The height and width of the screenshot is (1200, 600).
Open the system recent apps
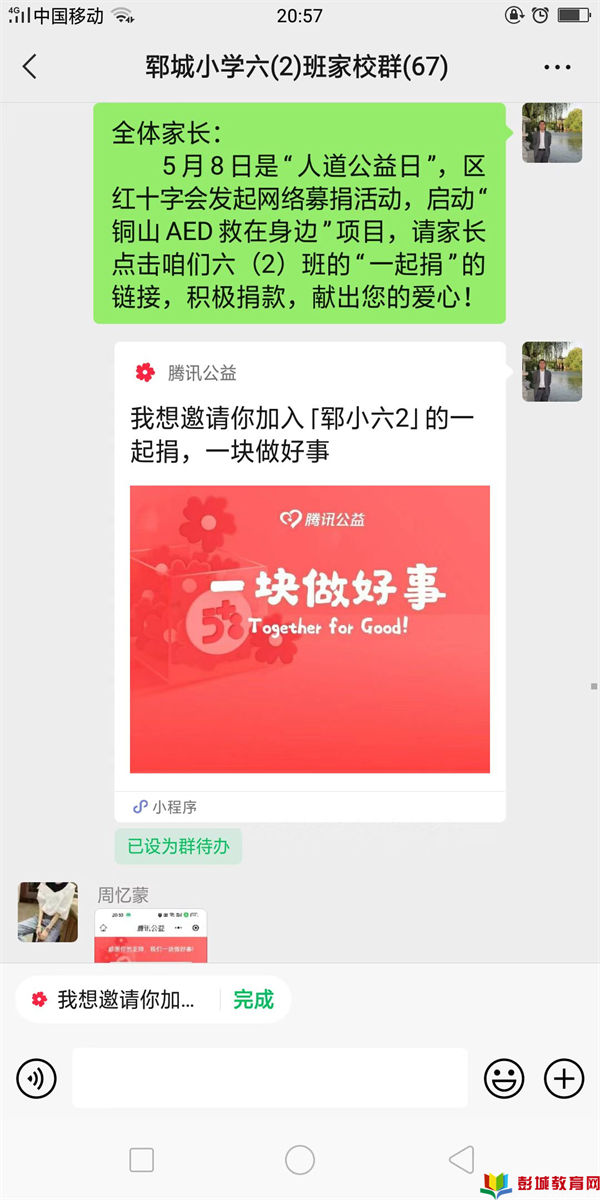142,1160
